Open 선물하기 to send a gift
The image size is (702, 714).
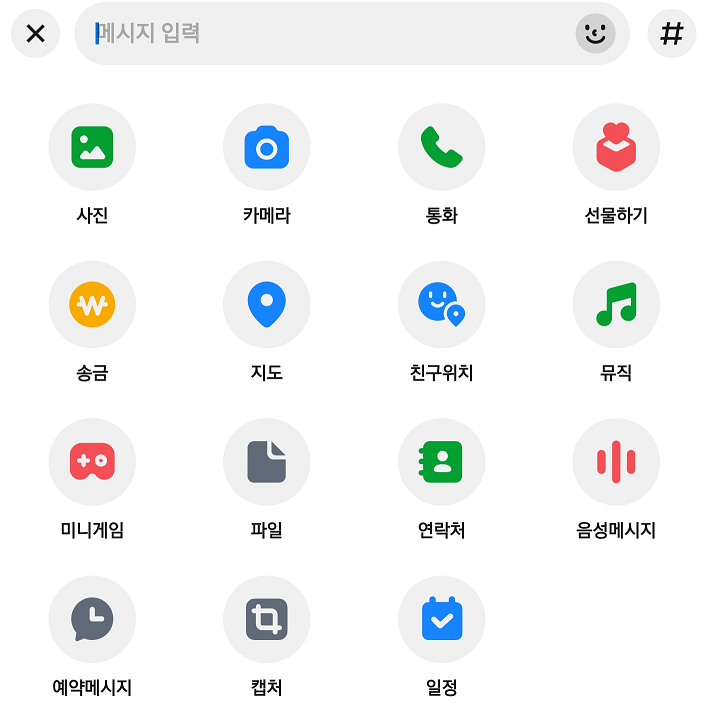[616, 148]
